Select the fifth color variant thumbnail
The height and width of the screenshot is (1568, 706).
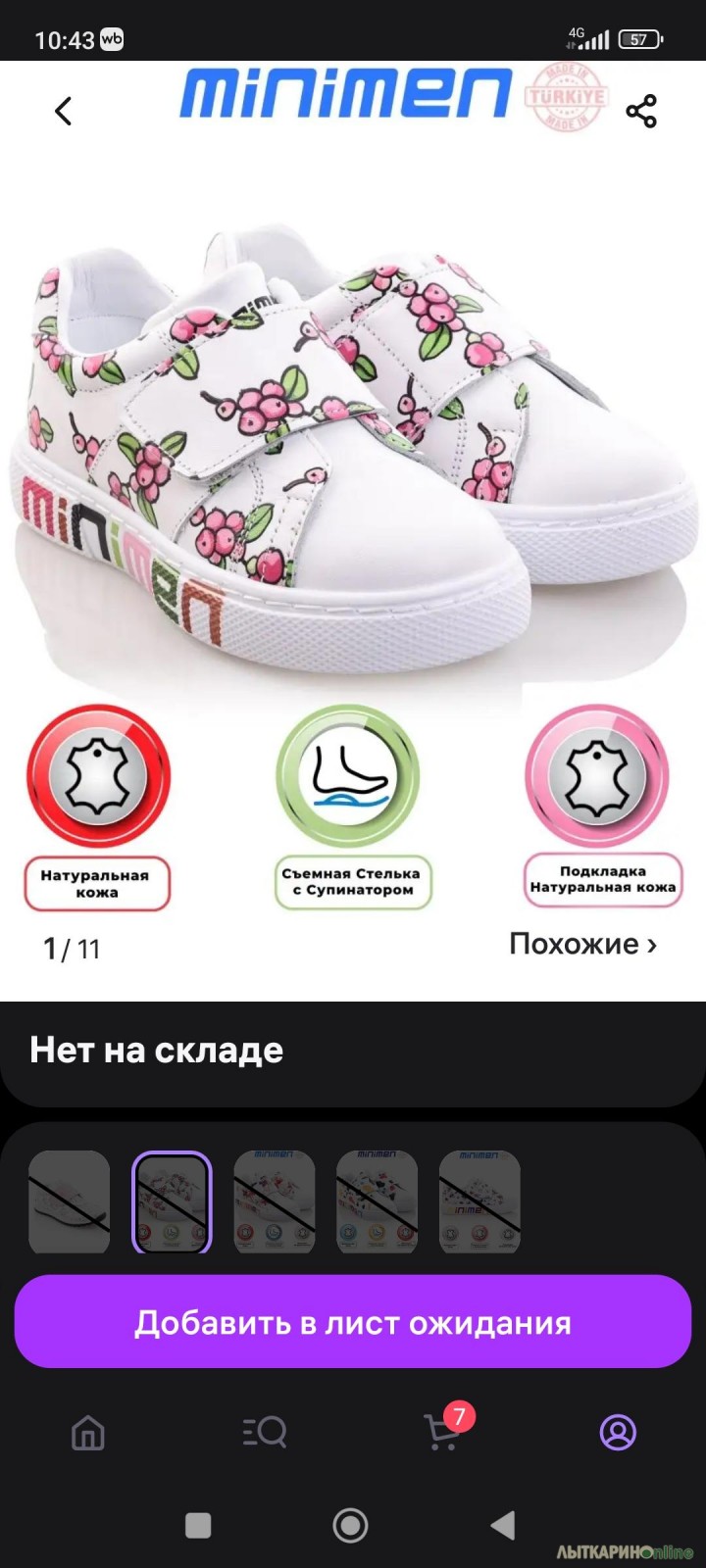479,1201
